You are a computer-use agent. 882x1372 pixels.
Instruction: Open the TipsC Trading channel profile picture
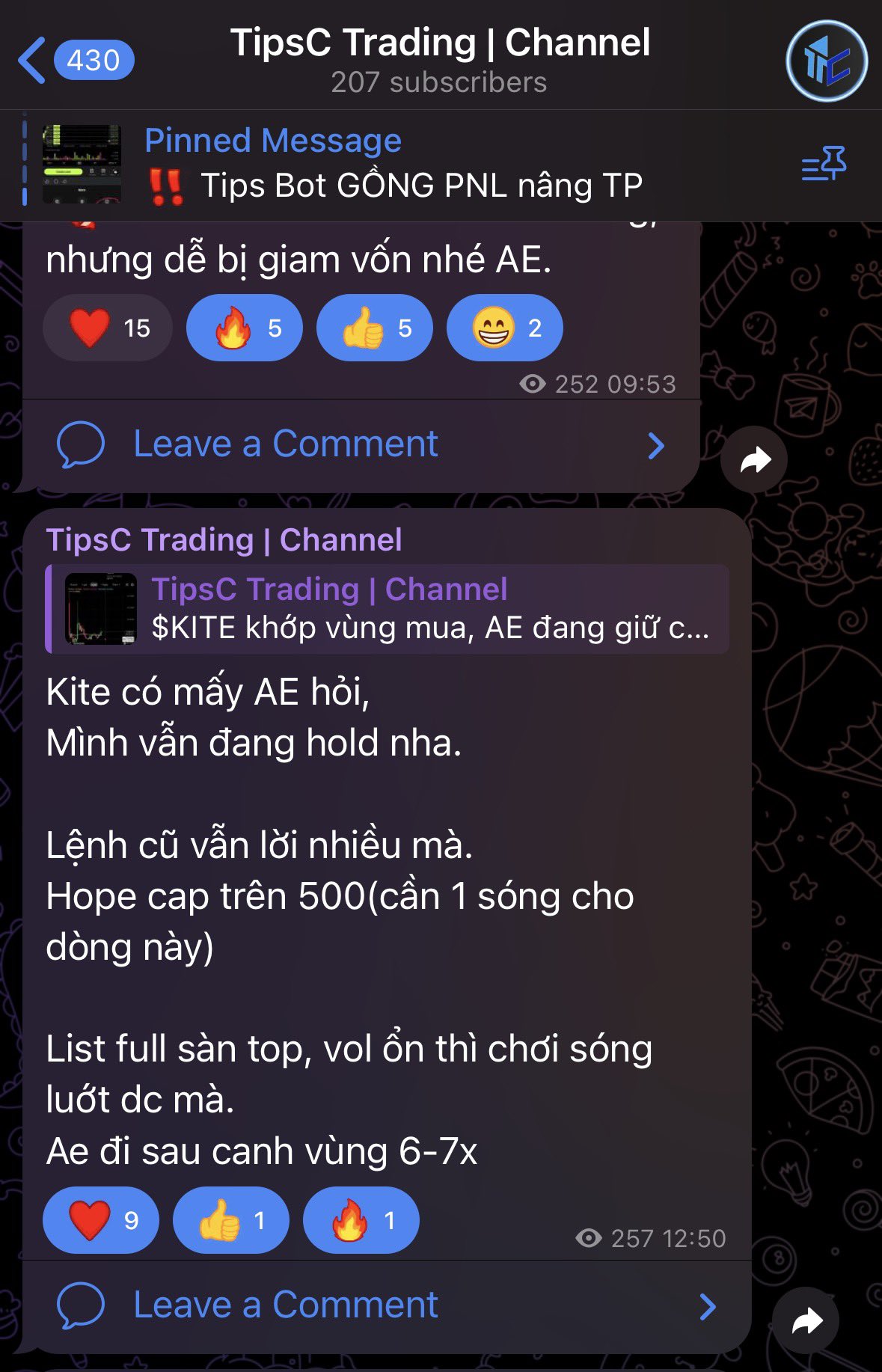tap(827, 61)
